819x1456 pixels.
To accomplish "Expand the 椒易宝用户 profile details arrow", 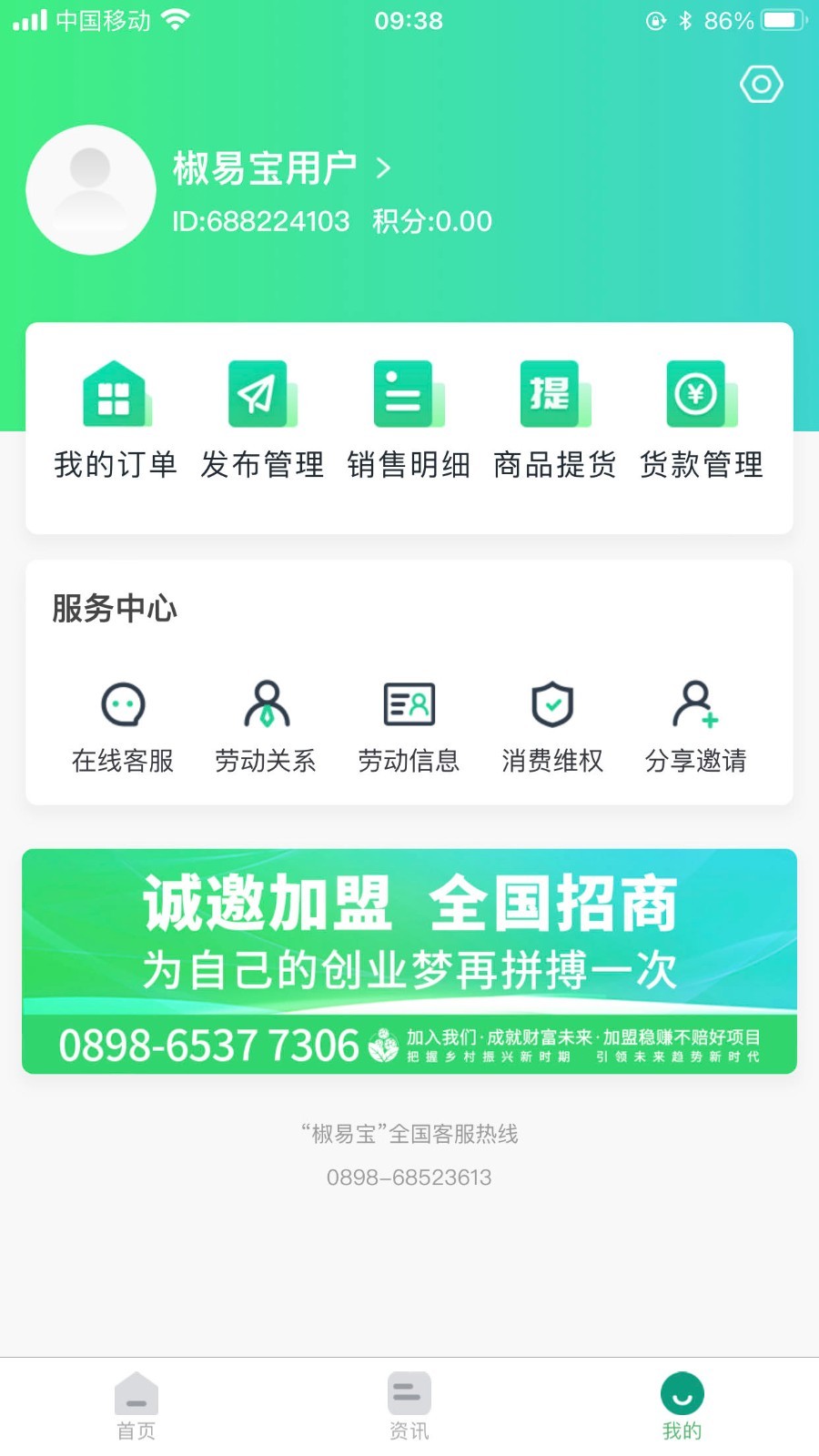I will coord(386,168).
